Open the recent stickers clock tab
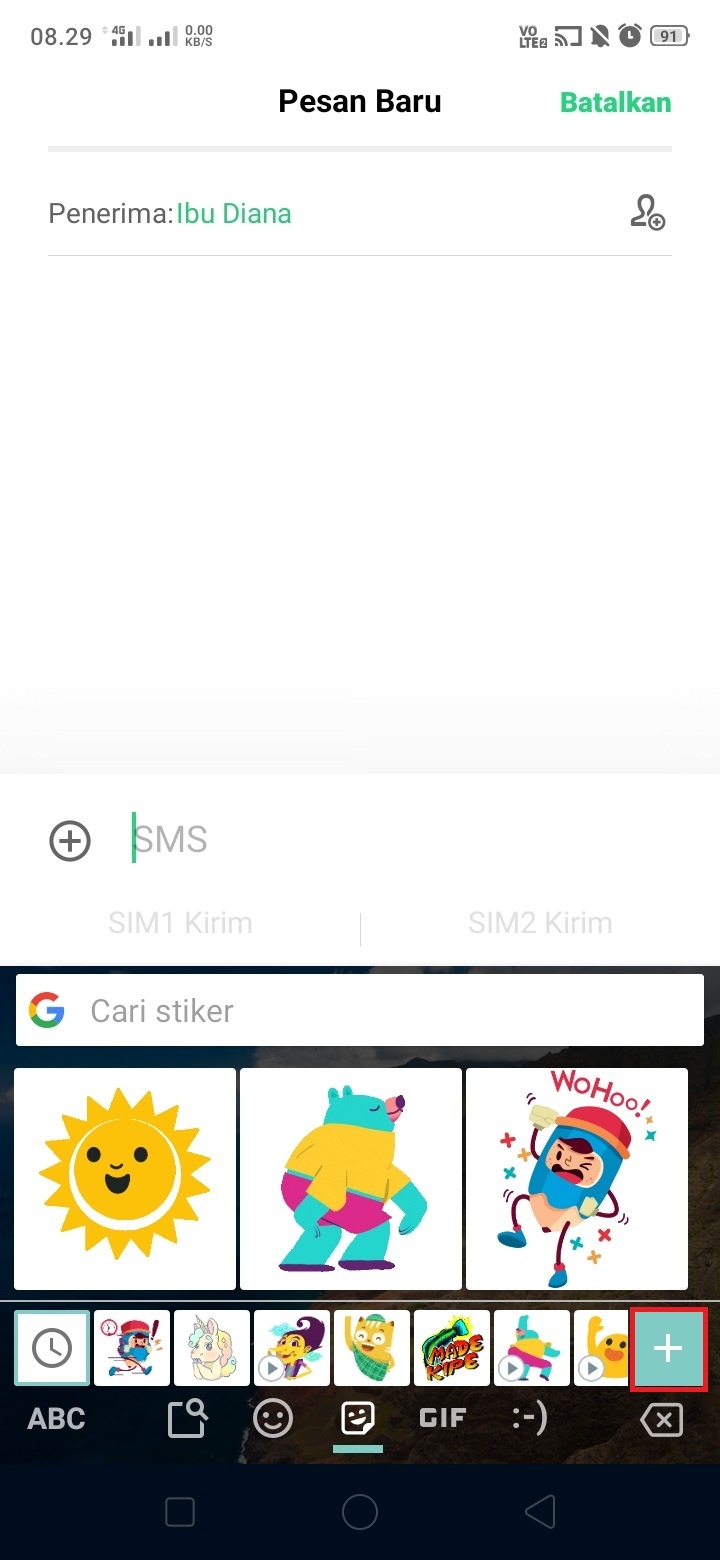This screenshot has height=1560, width=720. point(52,1348)
